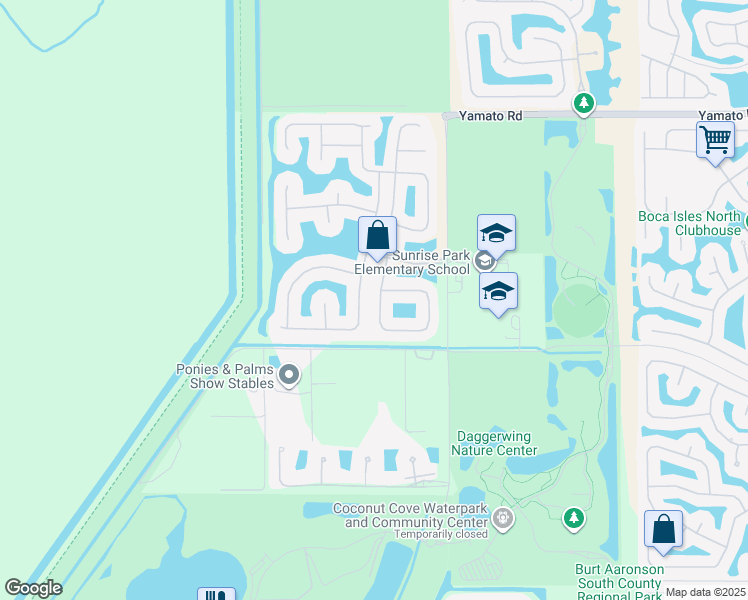Open Burt Aaronson South County Regional Park label
This screenshot has width=748, height=600.
point(619,582)
